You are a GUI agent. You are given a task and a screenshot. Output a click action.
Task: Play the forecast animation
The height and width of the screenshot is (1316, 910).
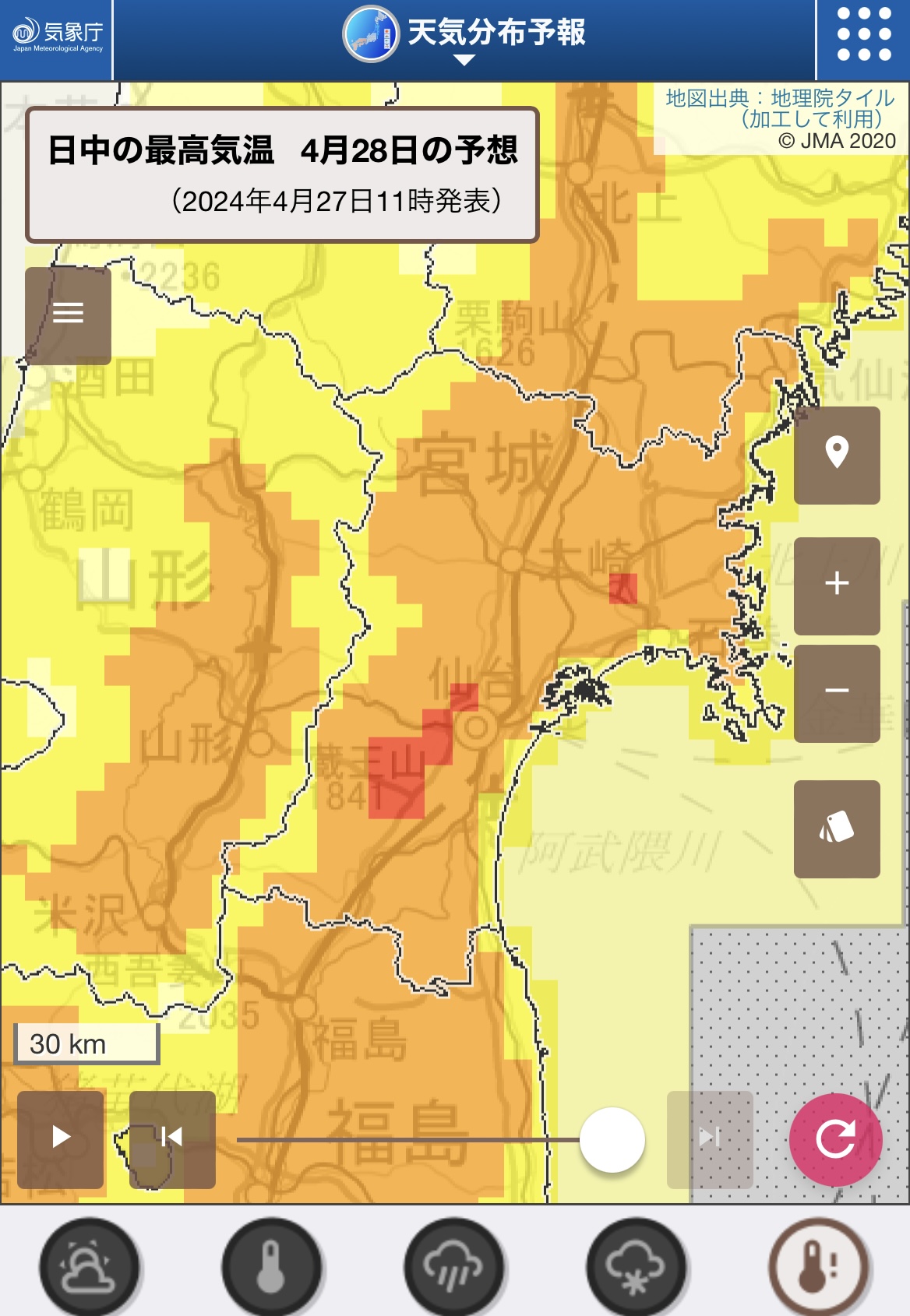pos(61,1138)
